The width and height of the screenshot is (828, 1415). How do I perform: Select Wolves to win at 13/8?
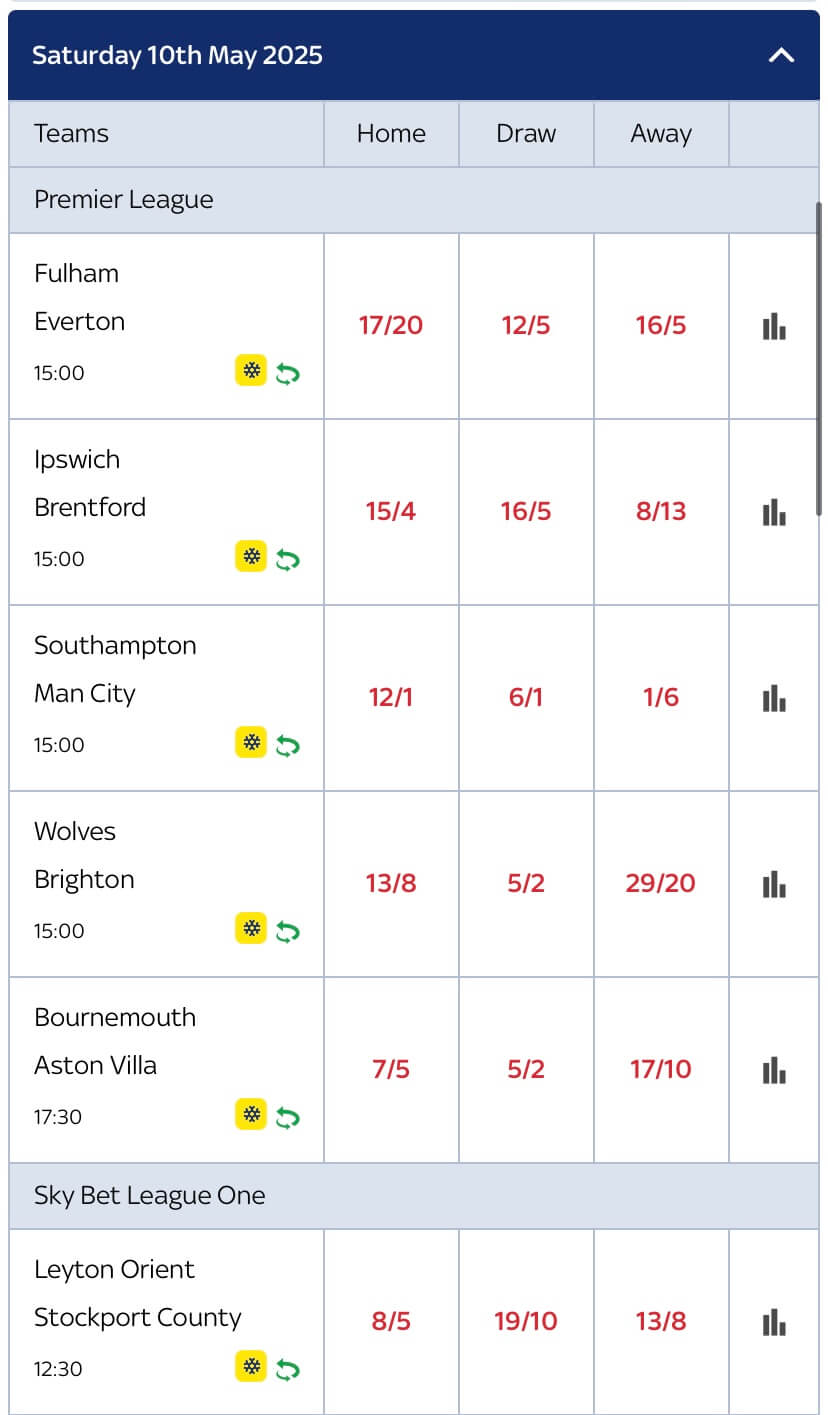391,884
